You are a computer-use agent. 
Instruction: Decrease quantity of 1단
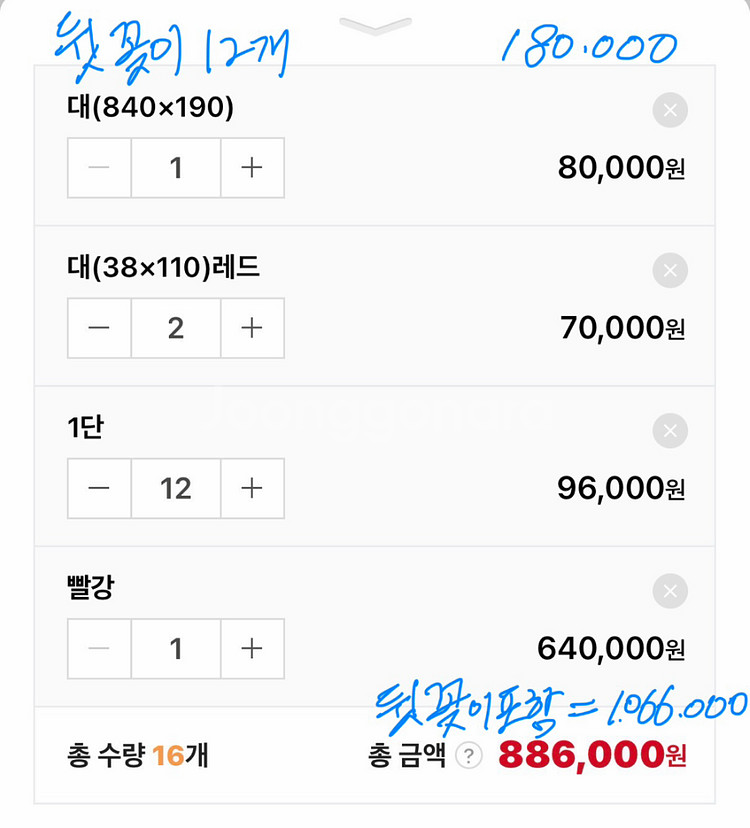pos(99,488)
